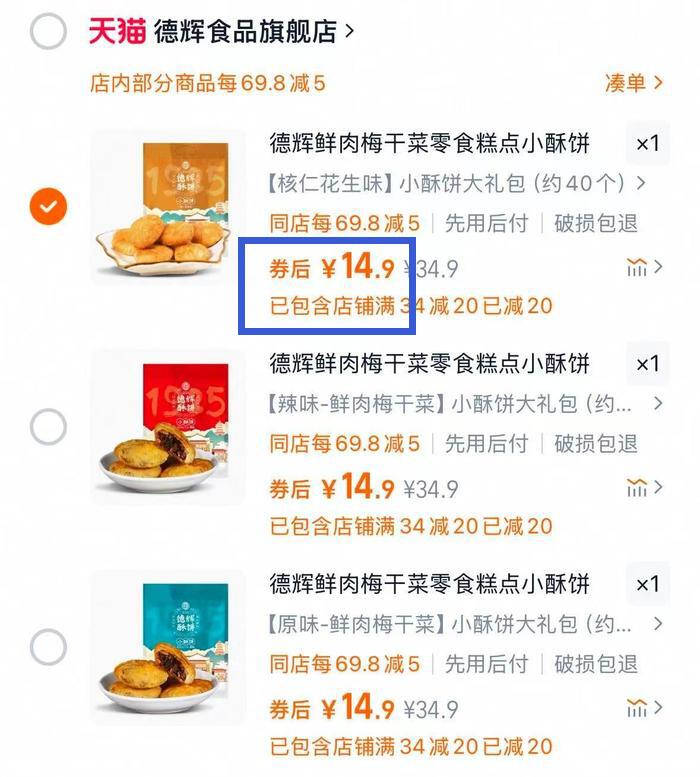This screenshot has width=700, height=777.
Task: Select the 辣味-鲜肉梅干菜 item checkbox
Action: (x=48, y=428)
